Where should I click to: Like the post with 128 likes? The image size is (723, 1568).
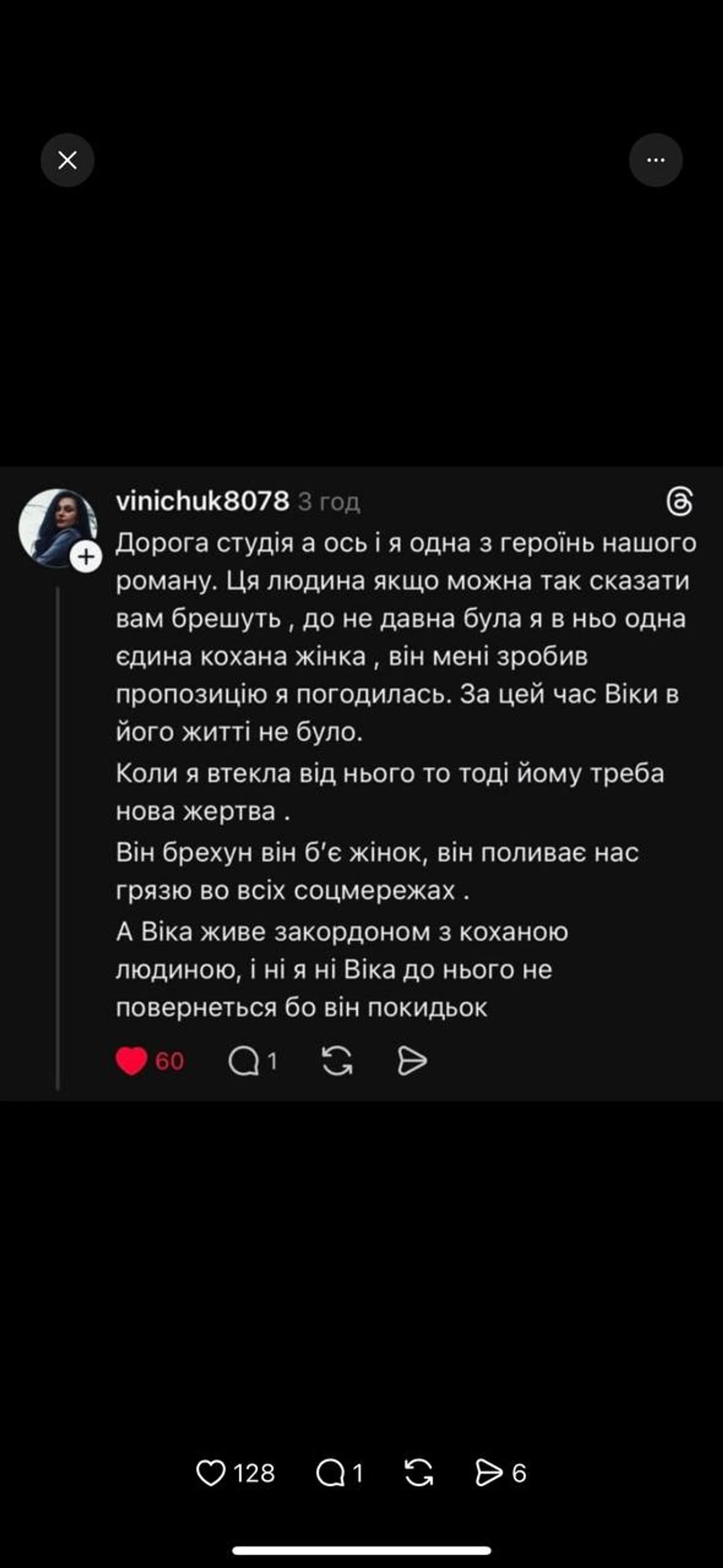point(211,1474)
